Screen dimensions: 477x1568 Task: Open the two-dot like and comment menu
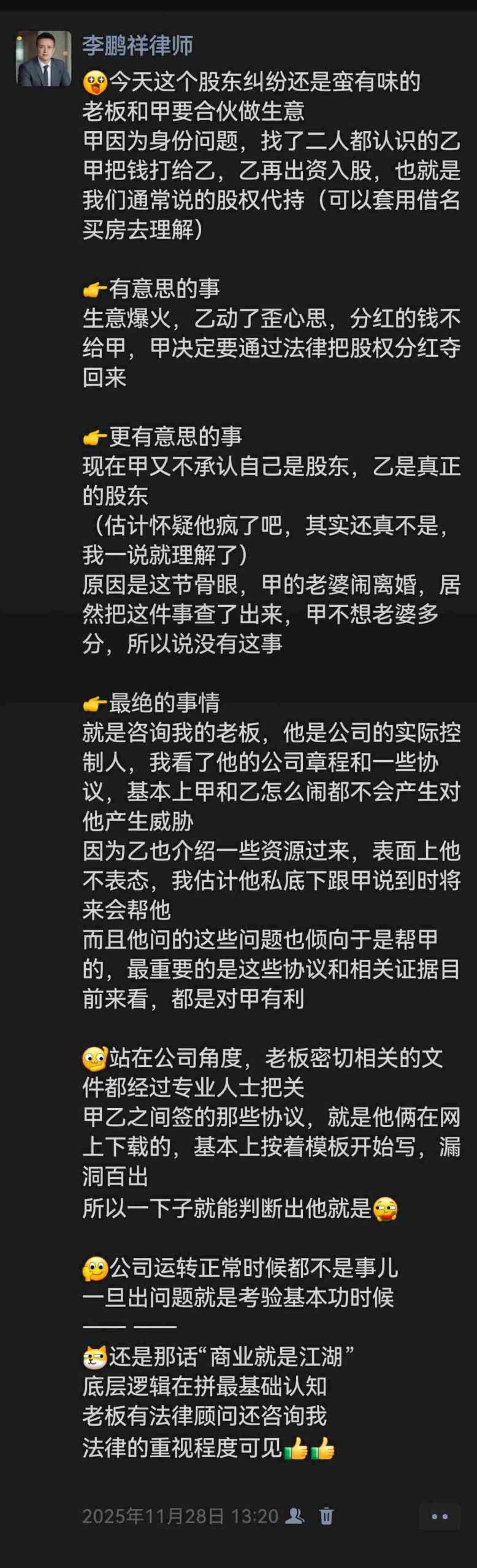(x=439, y=1517)
